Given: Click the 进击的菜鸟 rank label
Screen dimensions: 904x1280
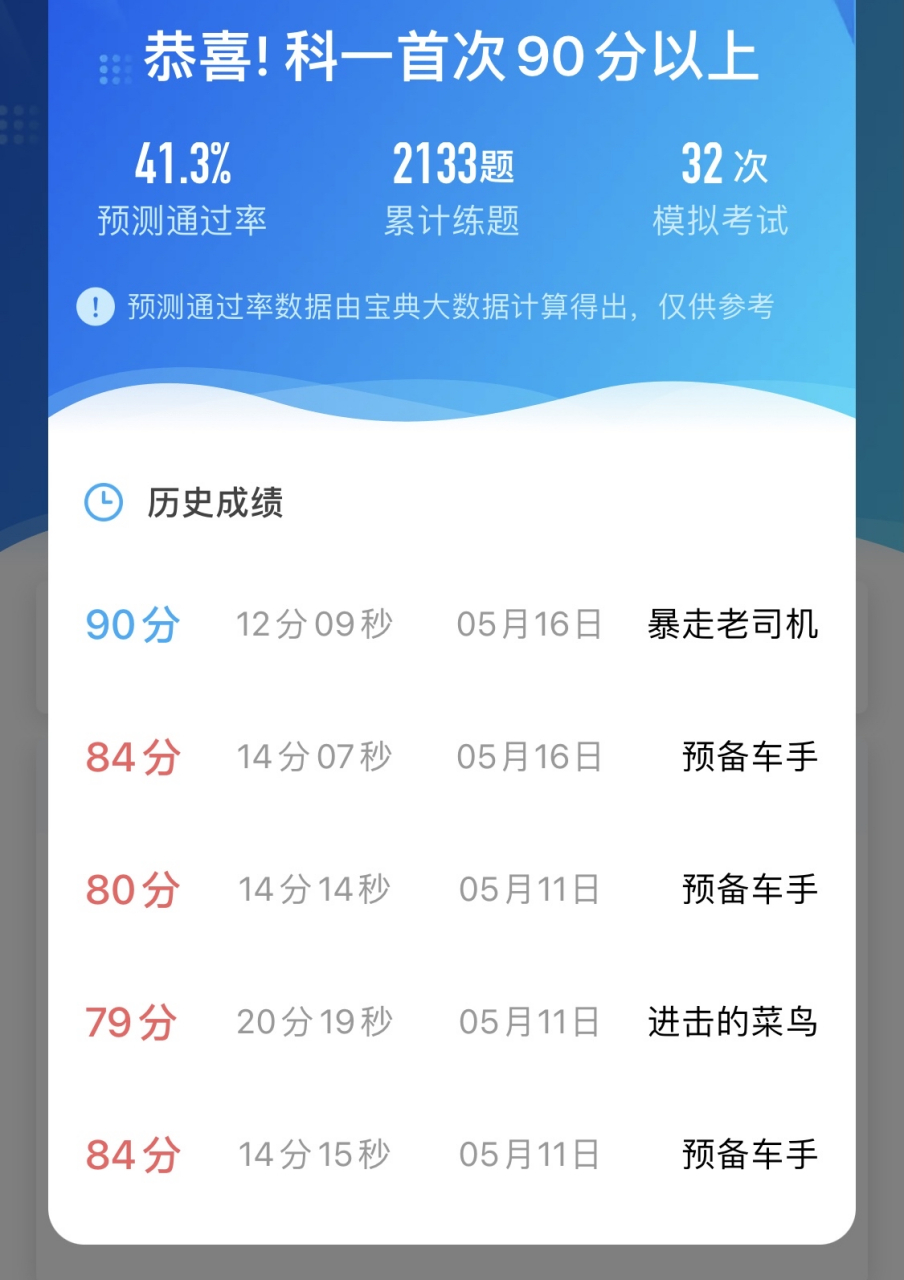Looking at the screenshot, I should tap(733, 1021).
